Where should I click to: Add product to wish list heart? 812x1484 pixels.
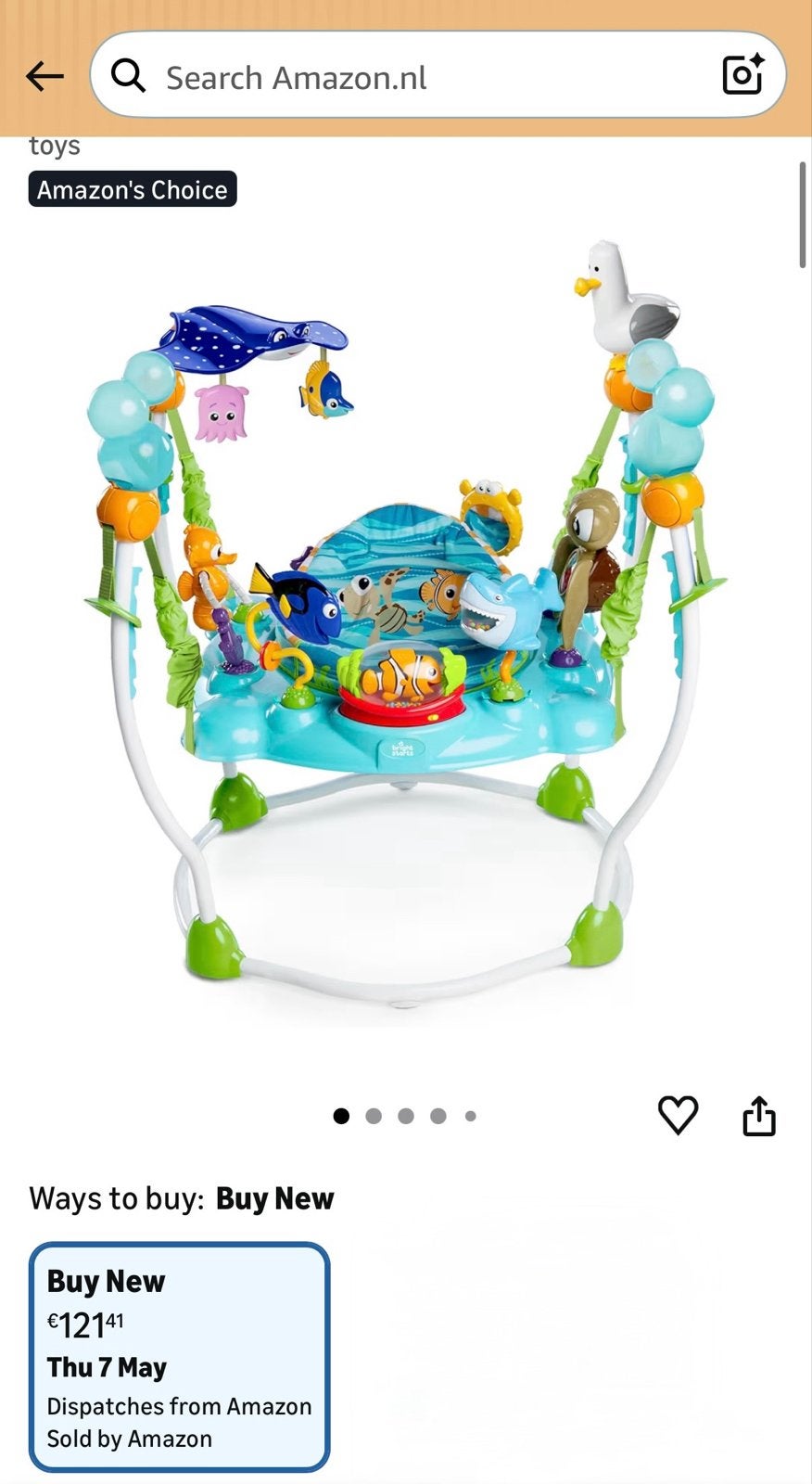(x=678, y=1115)
